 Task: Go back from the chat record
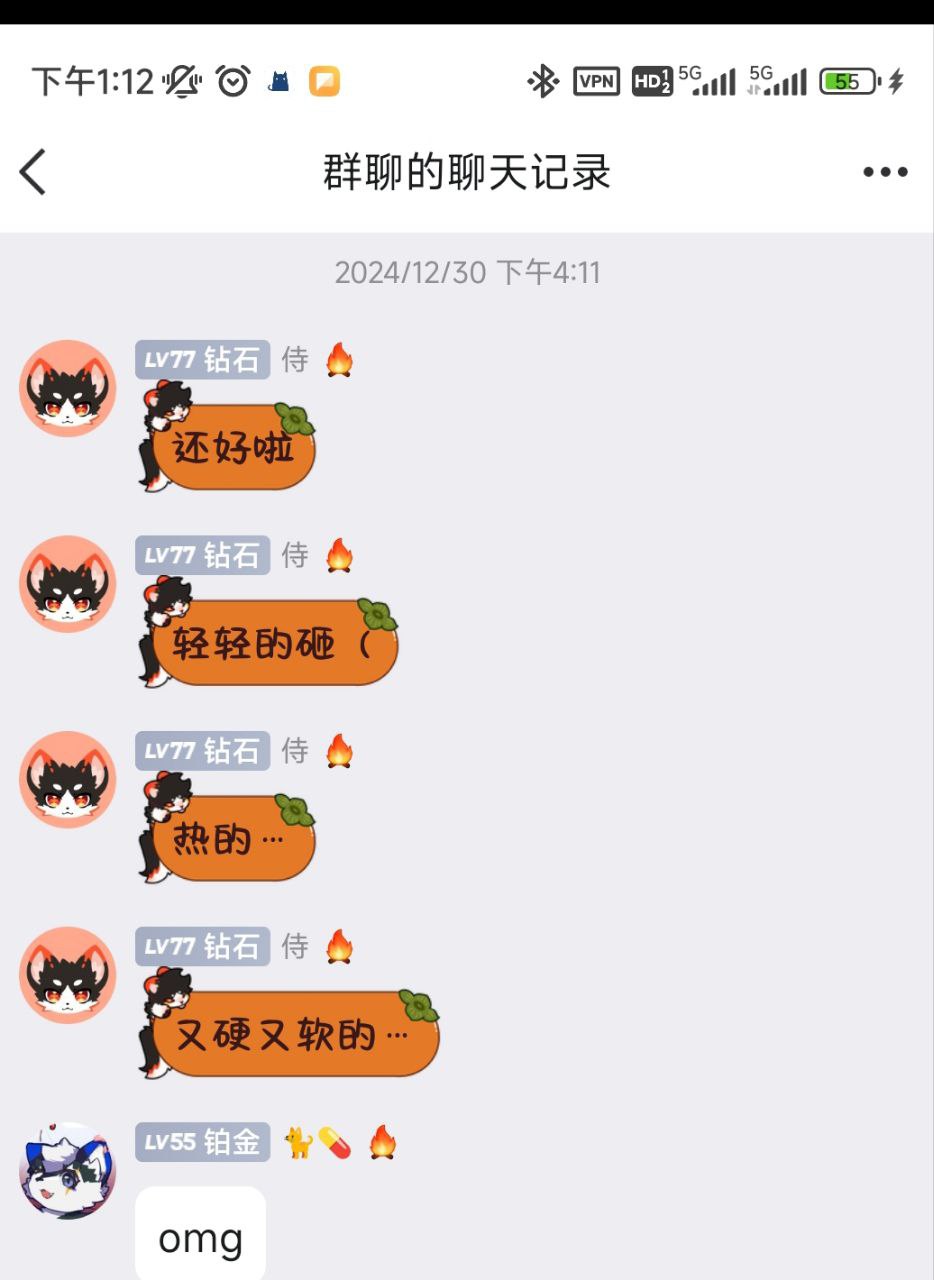(34, 172)
